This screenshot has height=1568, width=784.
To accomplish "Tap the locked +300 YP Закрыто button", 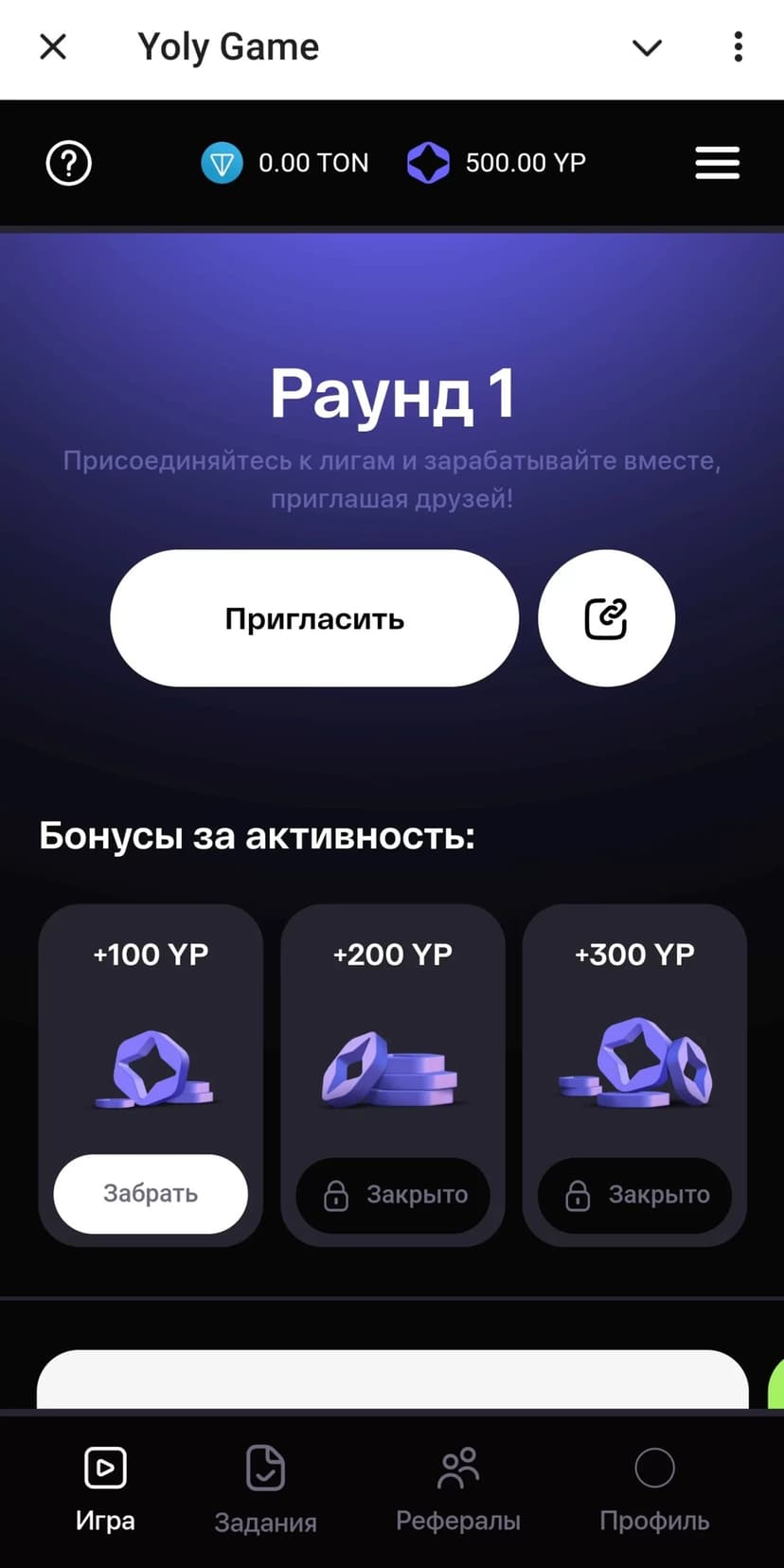I will [x=635, y=1195].
